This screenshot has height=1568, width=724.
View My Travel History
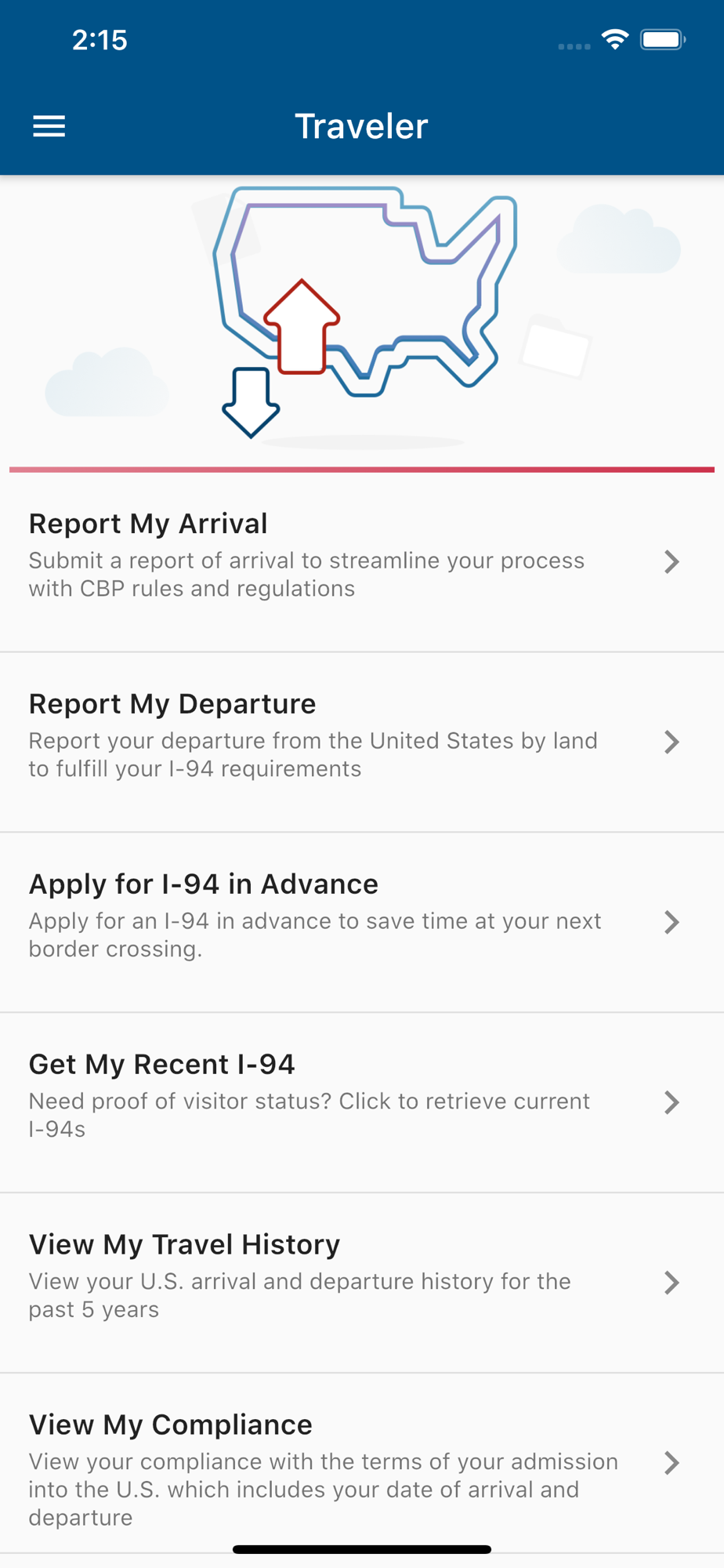click(362, 1283)
